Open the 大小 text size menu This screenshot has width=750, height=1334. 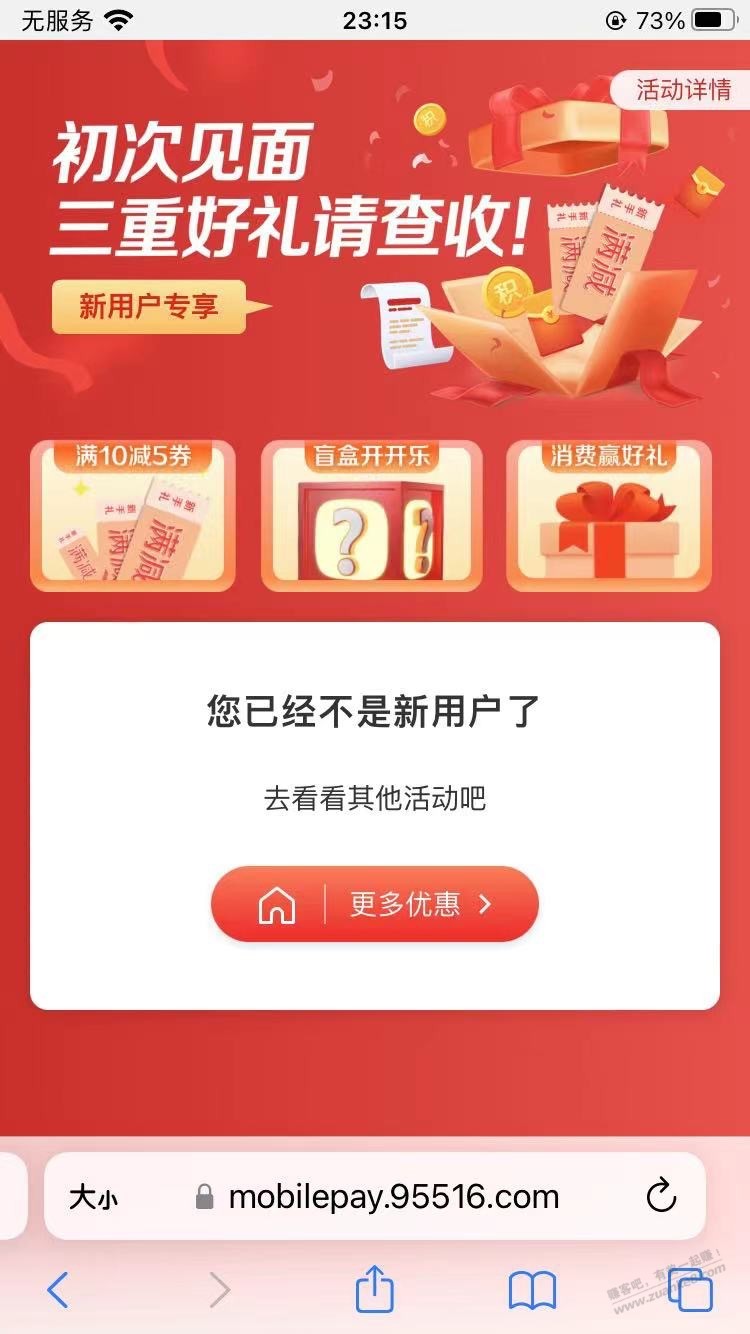click(x=93, y=1197)
